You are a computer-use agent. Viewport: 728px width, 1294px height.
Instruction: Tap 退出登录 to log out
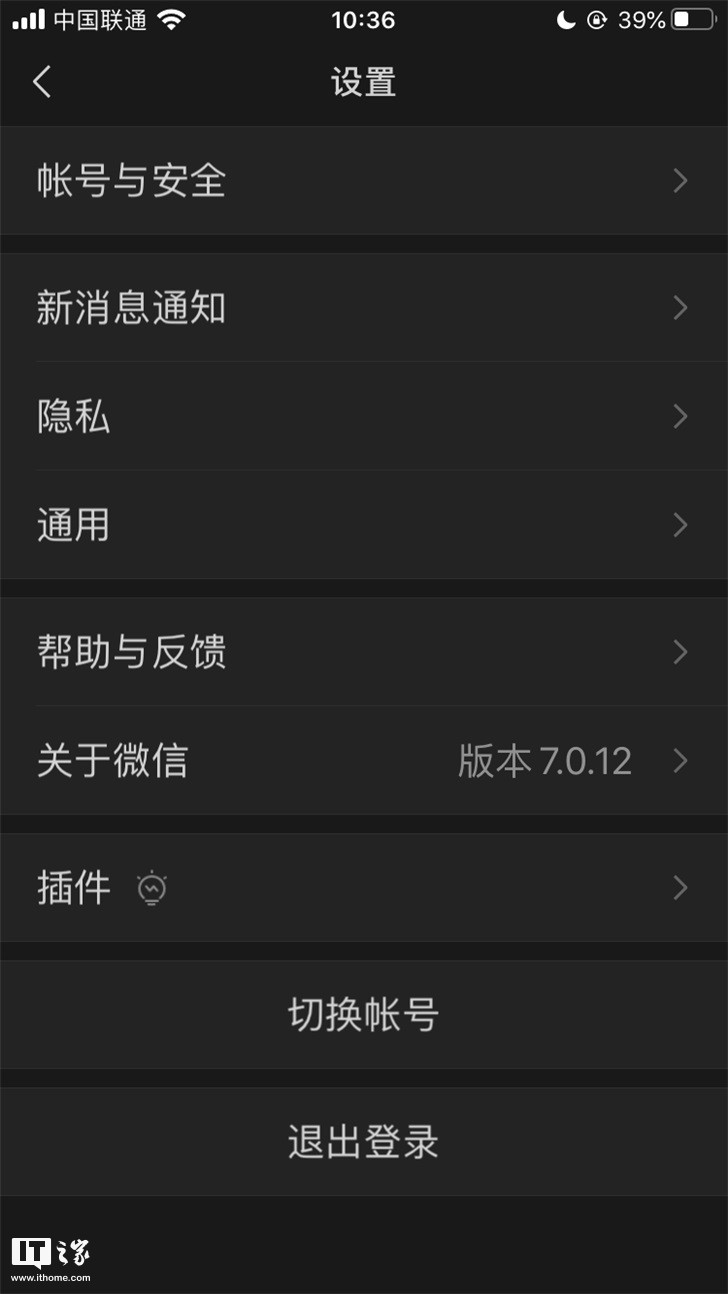pyautogui.click(x=364, y=1142)
